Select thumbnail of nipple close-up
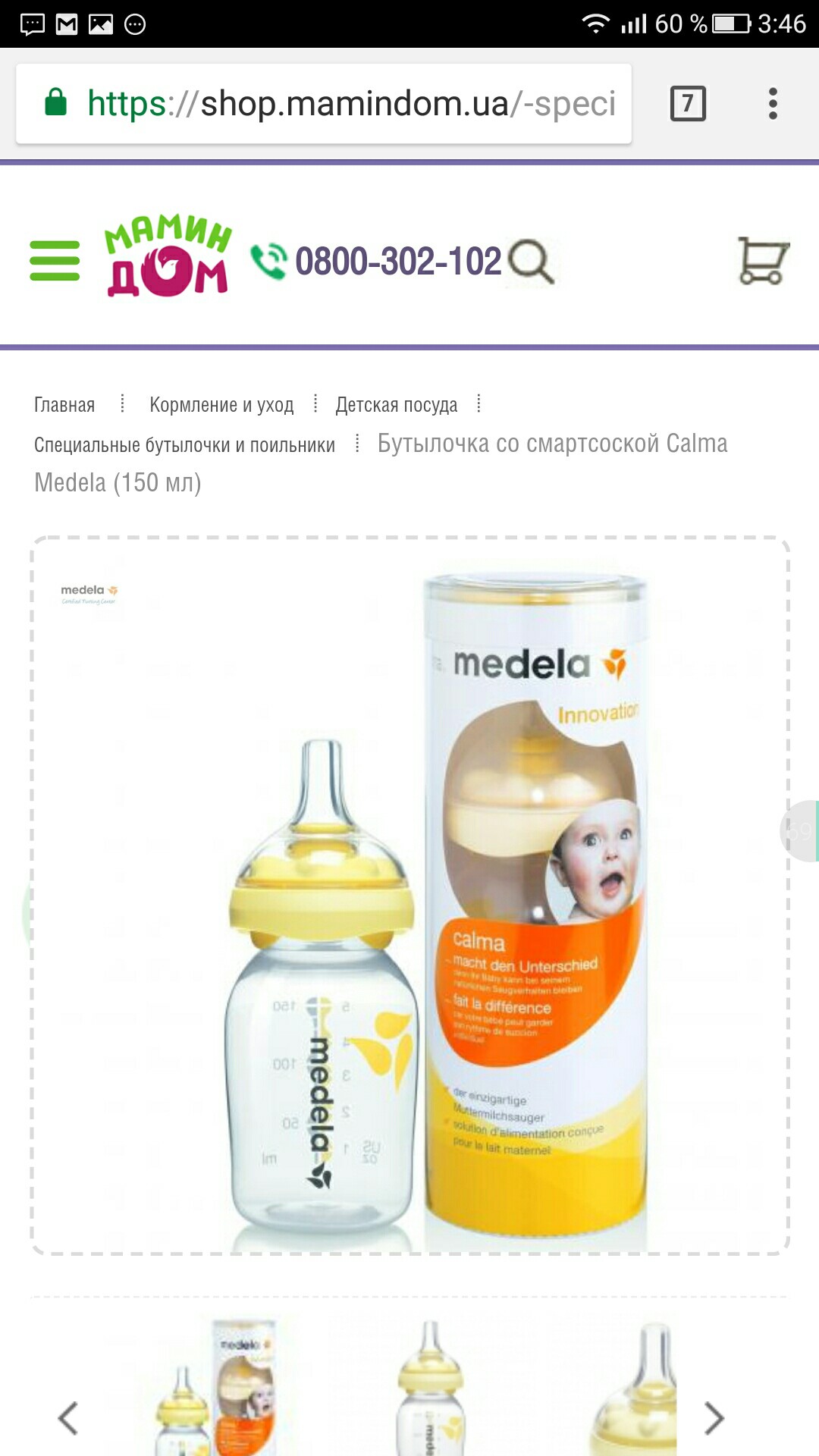 635,1386
